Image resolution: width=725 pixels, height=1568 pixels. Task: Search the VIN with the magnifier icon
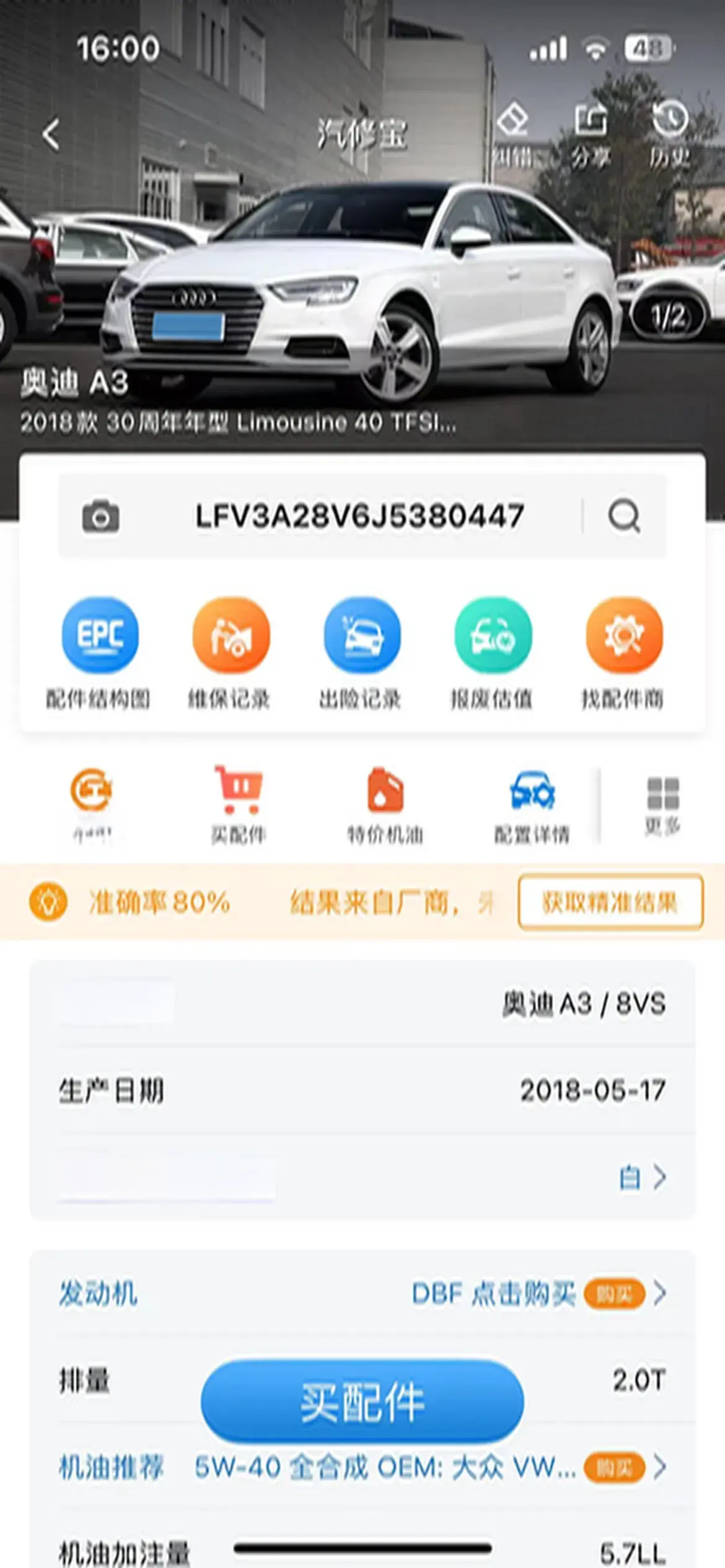tap(623, 516)
